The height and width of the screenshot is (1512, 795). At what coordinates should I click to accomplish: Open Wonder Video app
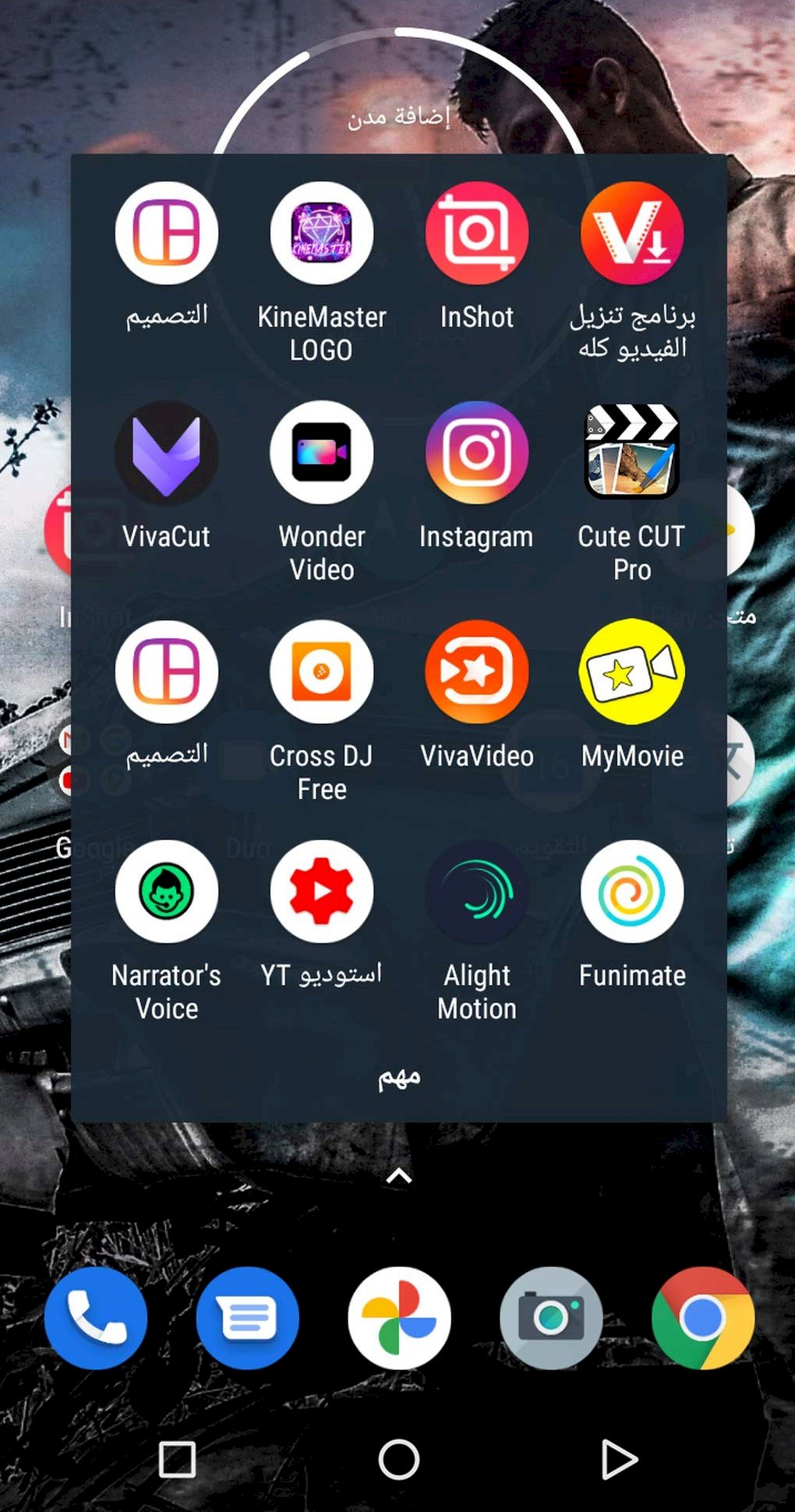(321, 452)
